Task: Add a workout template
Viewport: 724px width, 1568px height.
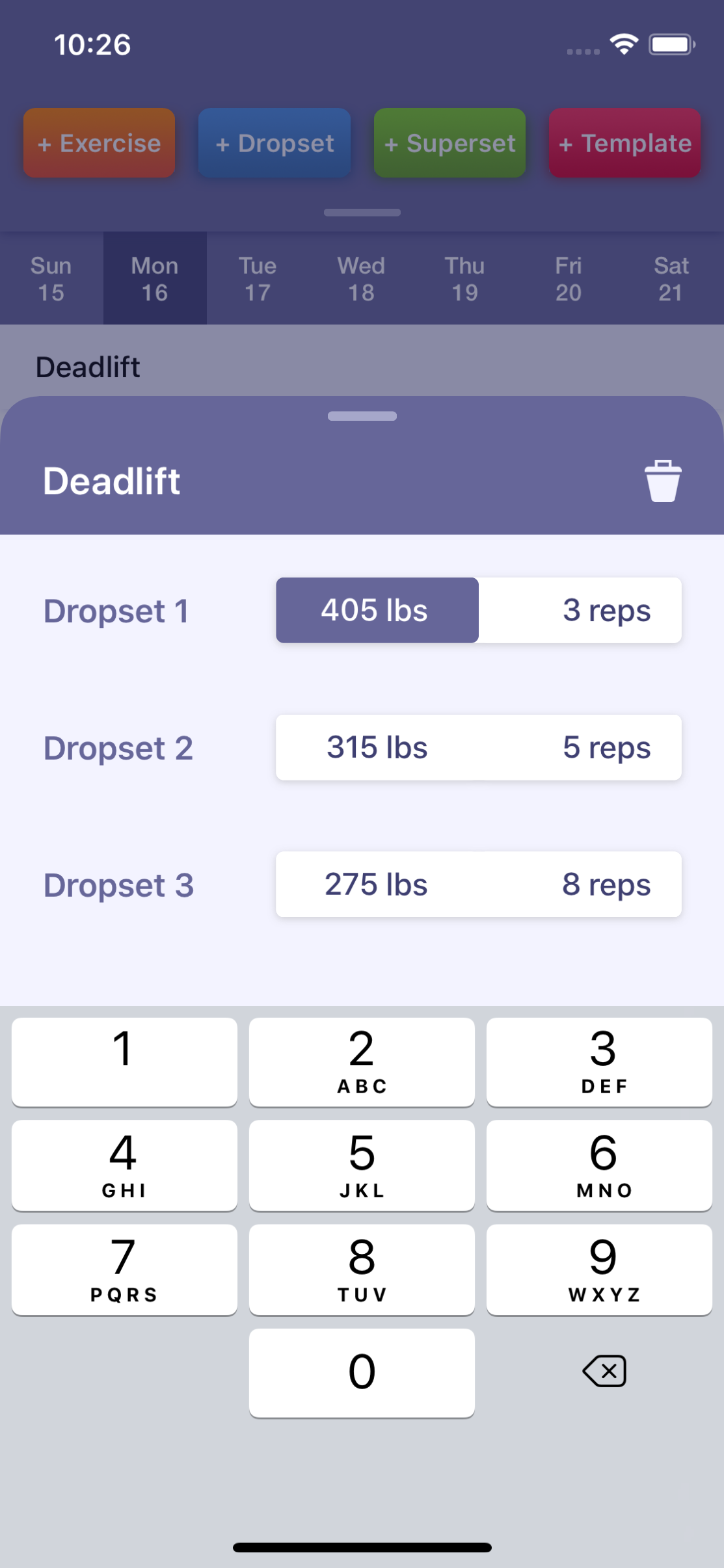Action: 624,143
